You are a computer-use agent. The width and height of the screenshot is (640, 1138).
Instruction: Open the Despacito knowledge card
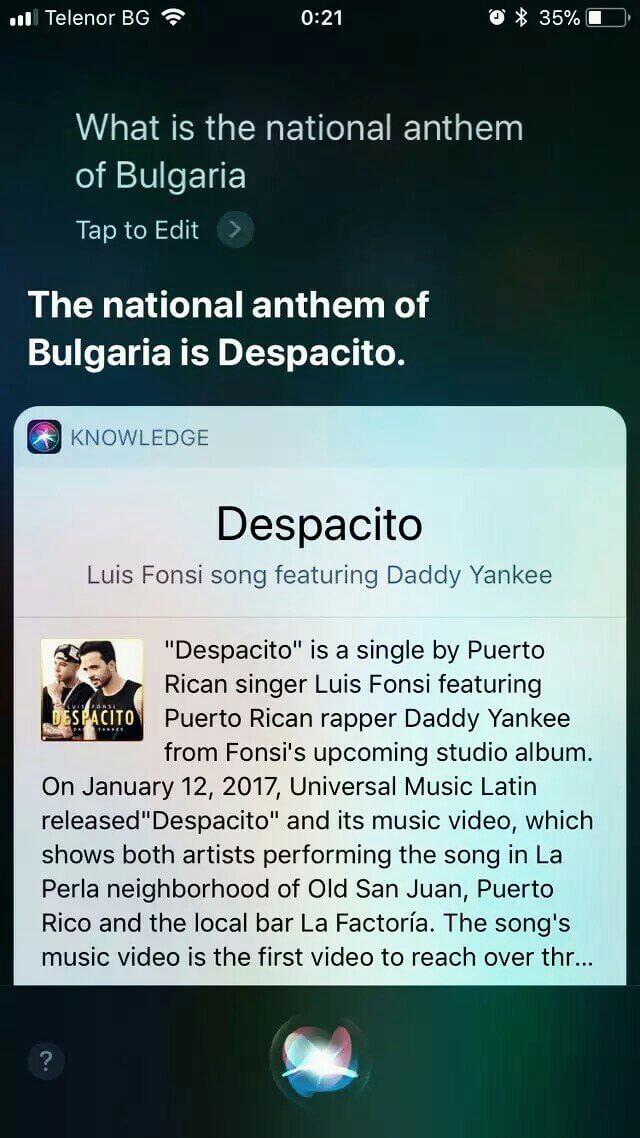[x=320, y=695]
